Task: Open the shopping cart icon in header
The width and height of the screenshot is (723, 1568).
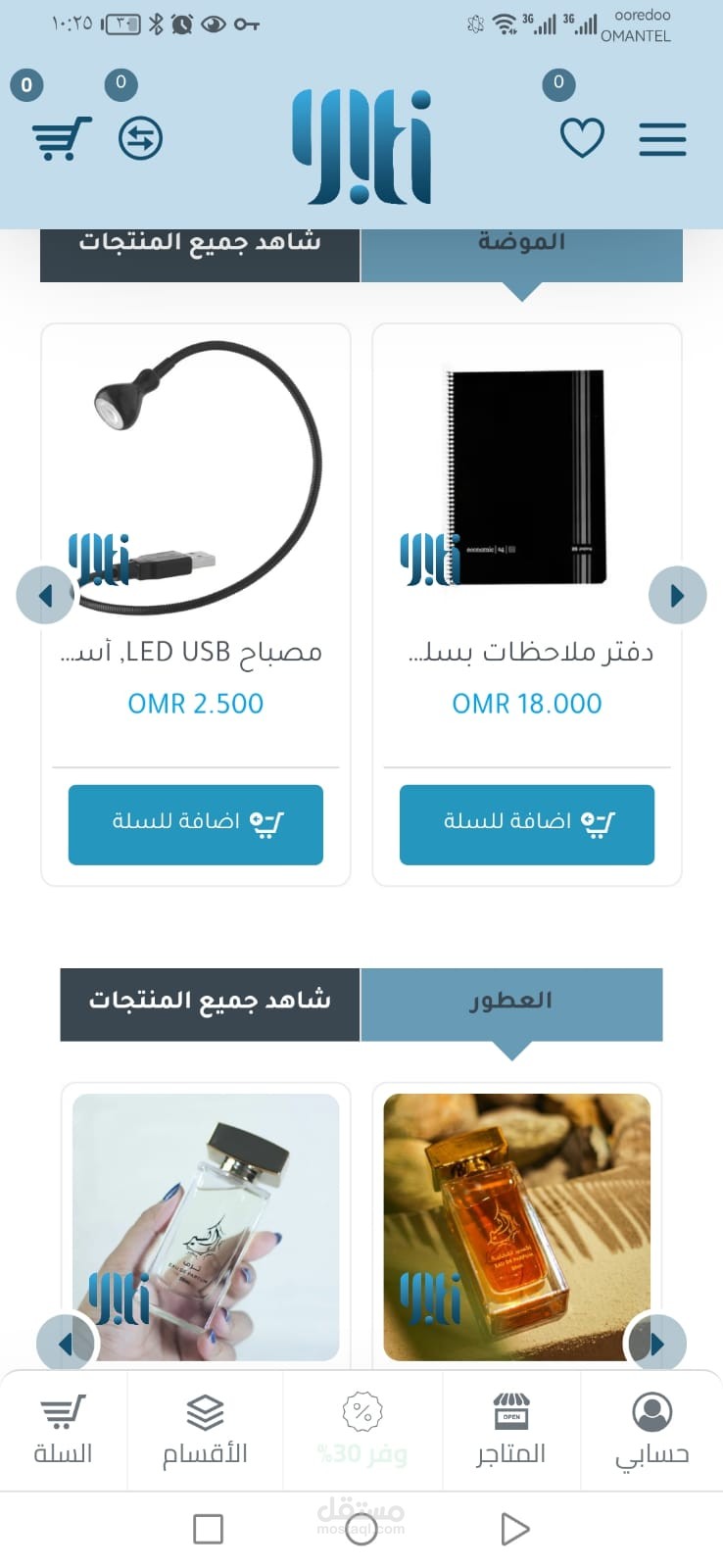Action: pos(62,138)
